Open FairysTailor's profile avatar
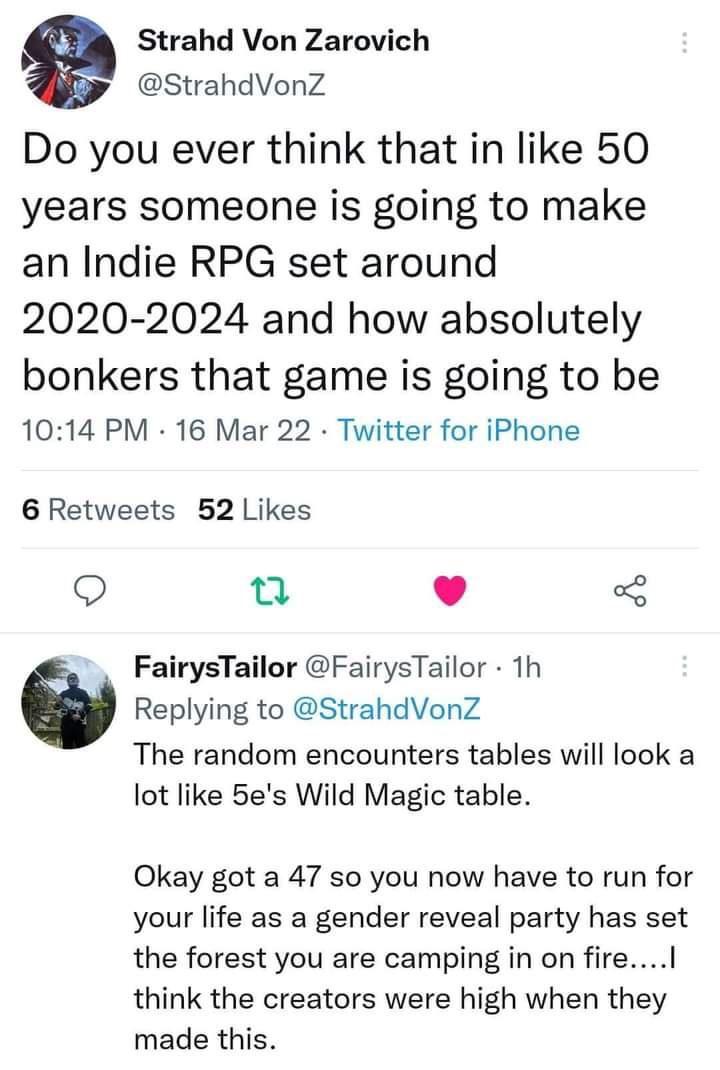Viewport: 720px width, 1070px height. pos(63,702)
